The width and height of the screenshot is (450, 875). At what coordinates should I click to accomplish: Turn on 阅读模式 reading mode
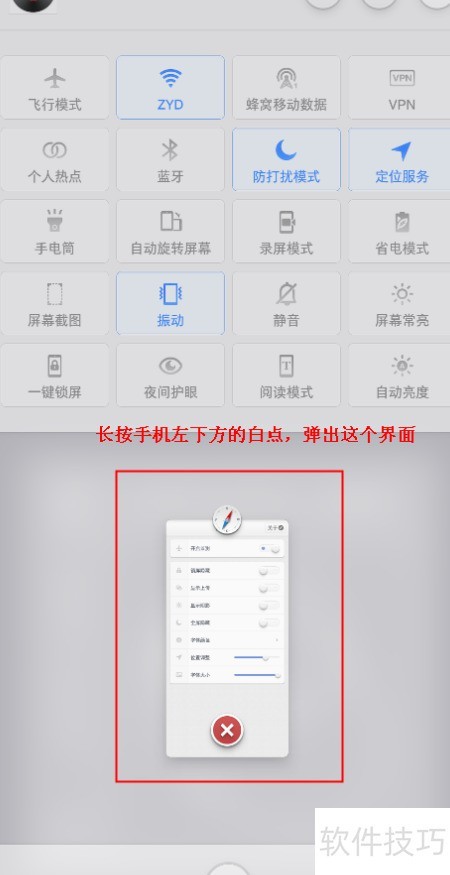point(286,375)
